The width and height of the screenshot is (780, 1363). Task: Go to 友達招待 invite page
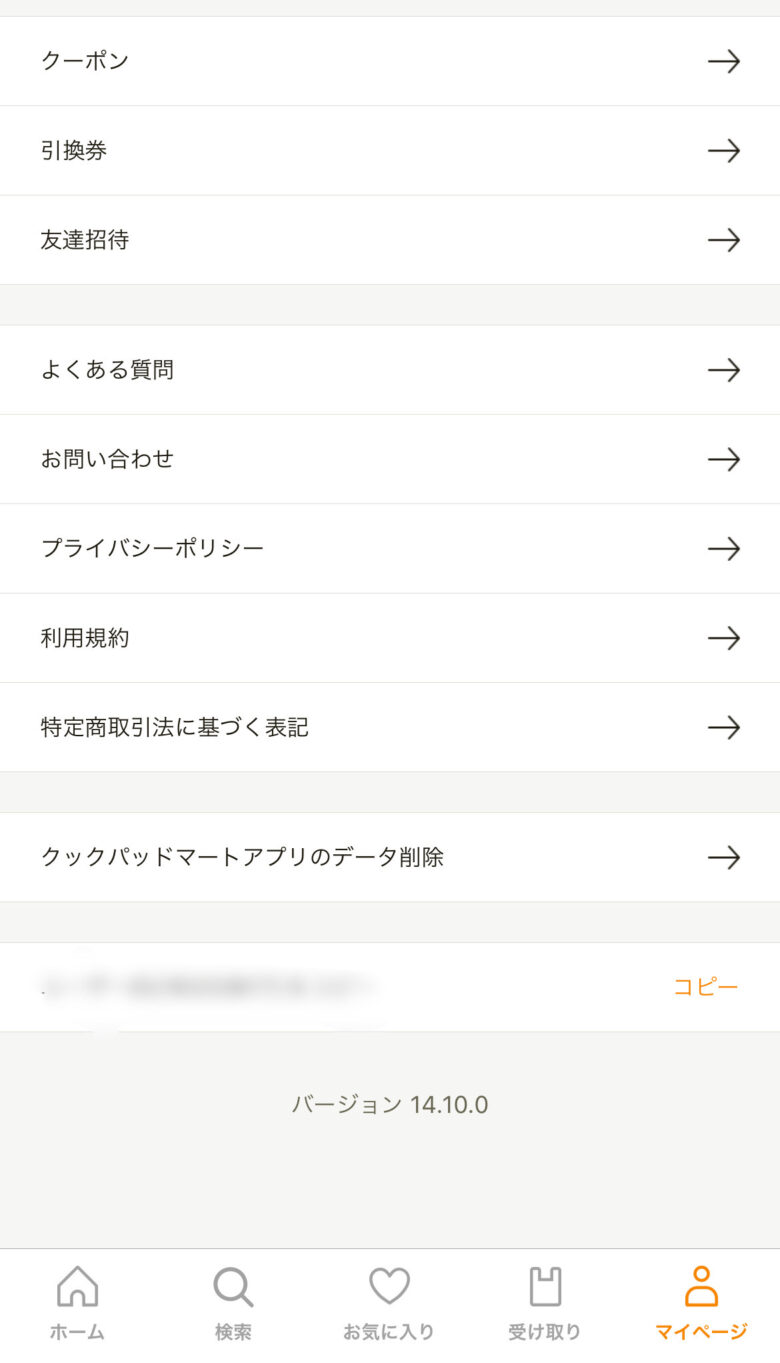[390, 240]
